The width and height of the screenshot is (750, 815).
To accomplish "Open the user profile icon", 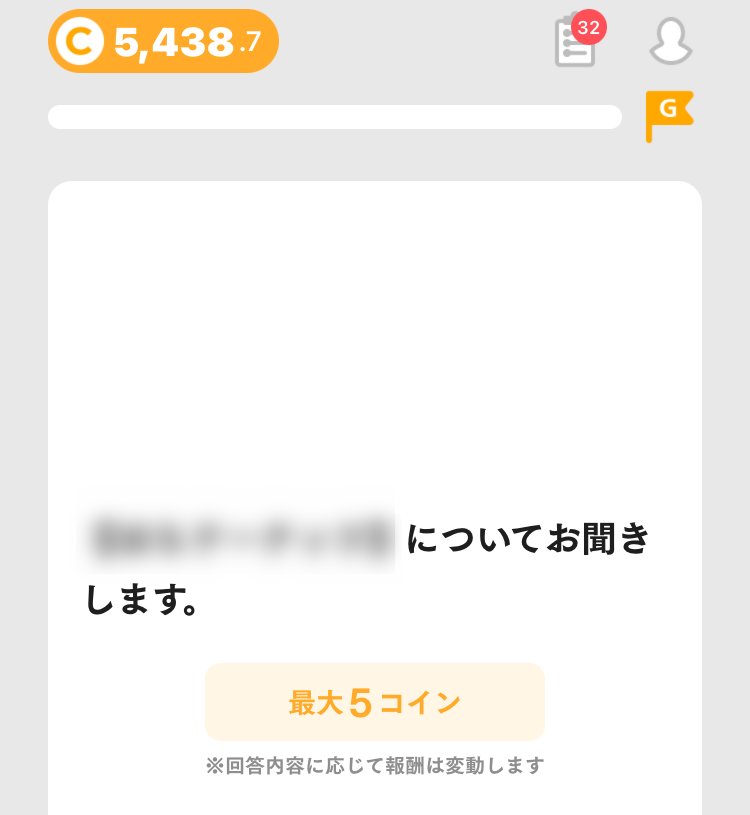I will 670,42.
